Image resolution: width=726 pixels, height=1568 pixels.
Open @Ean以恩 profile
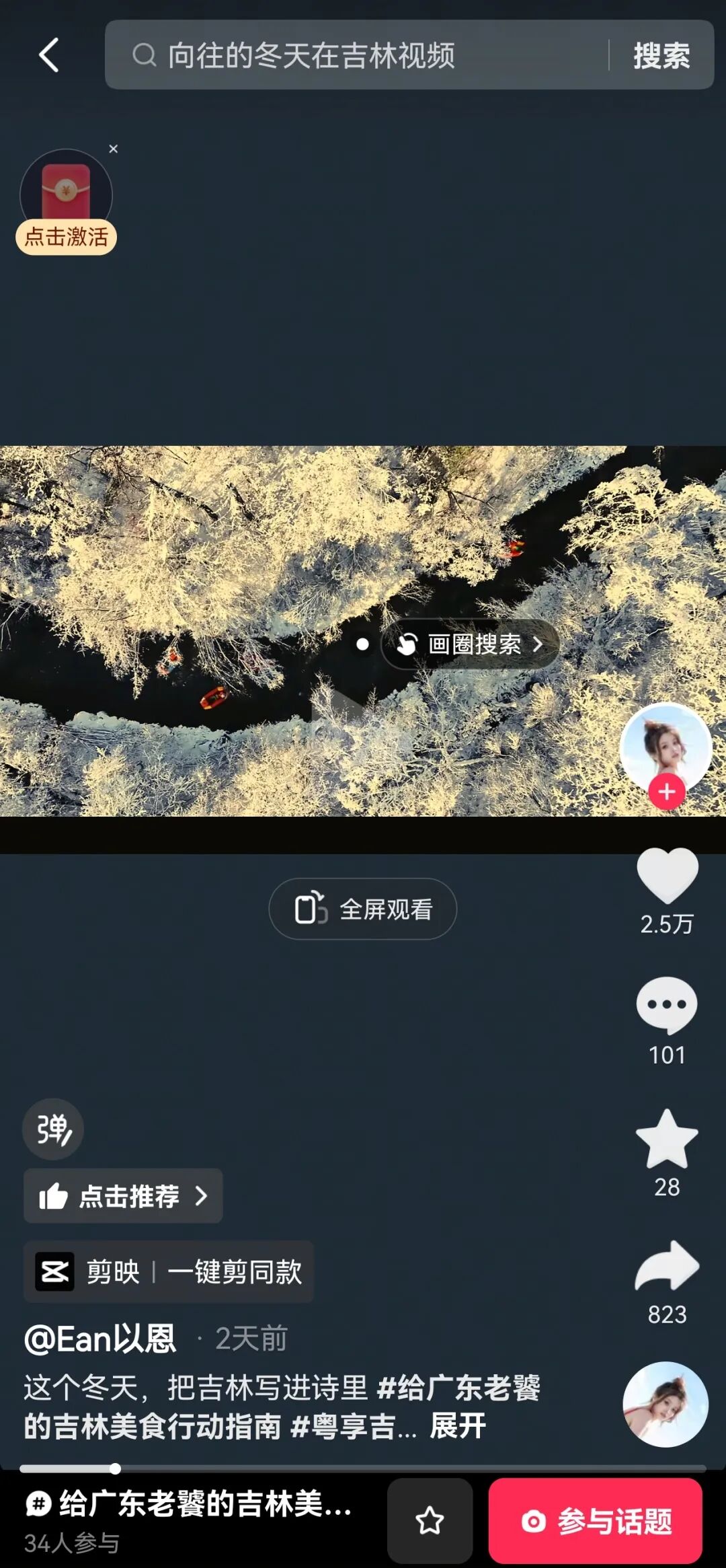coord(101,1339)
